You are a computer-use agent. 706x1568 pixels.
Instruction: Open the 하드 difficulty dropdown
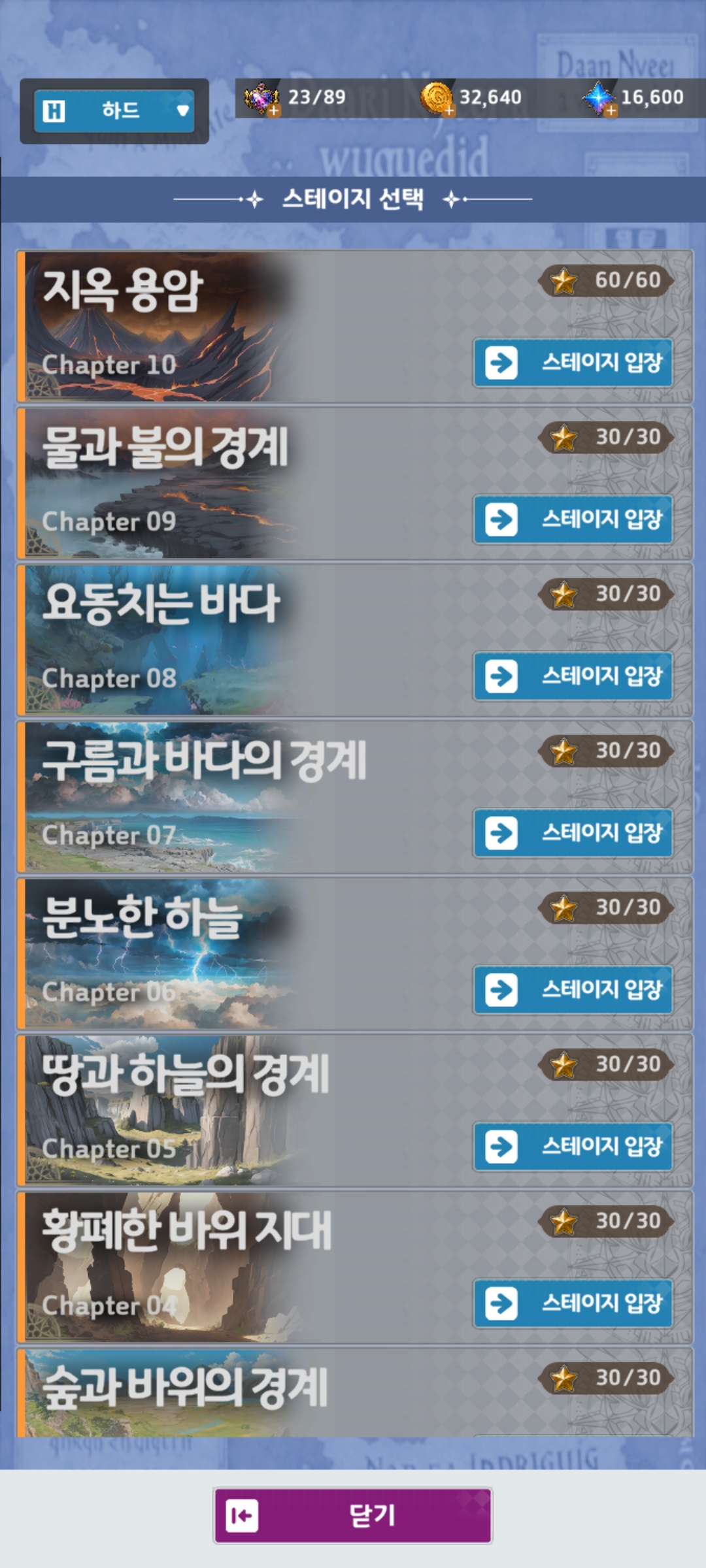tap(114, 111)
